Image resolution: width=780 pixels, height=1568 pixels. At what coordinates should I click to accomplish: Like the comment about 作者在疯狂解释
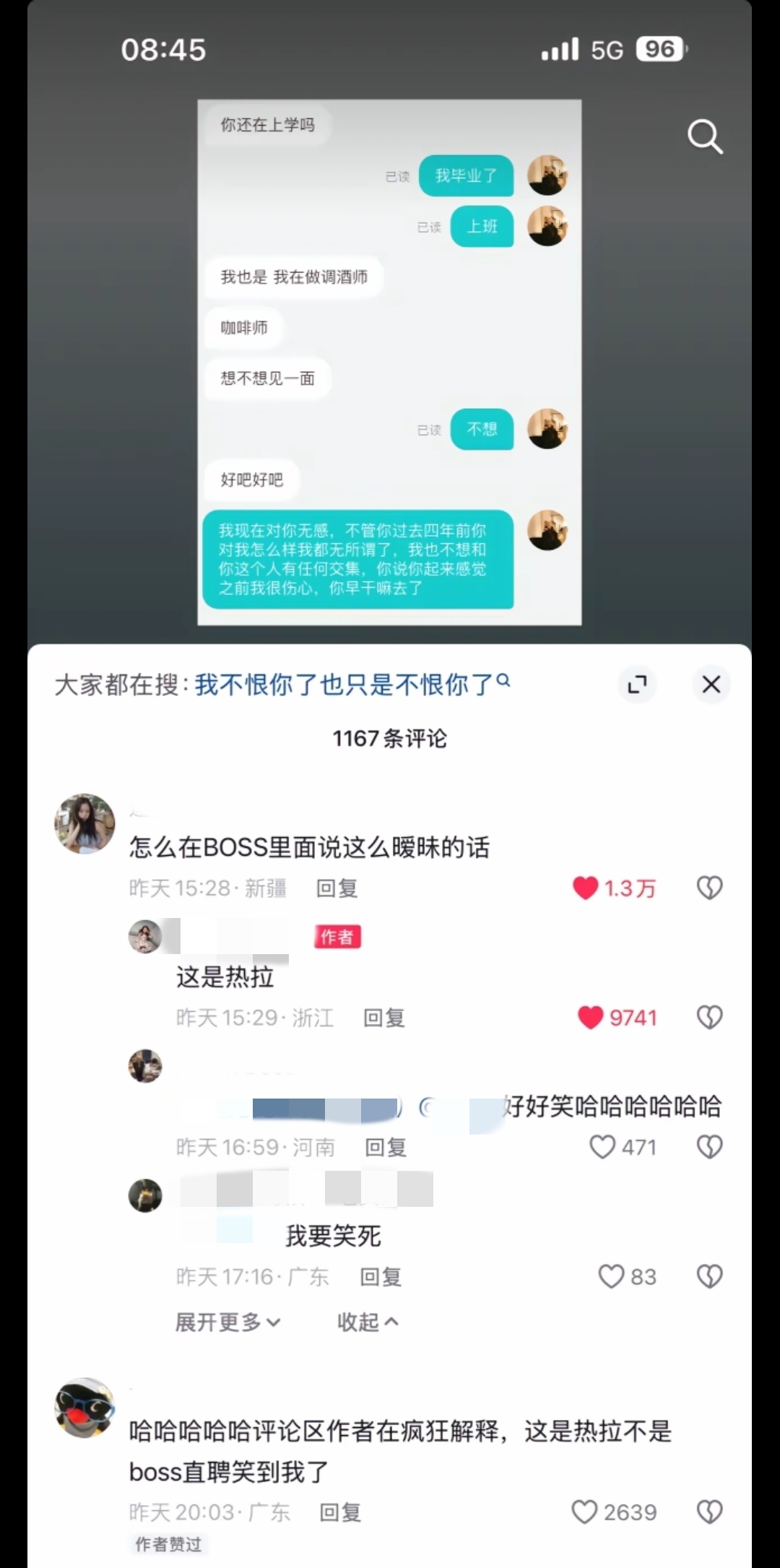coord(584,1512)
